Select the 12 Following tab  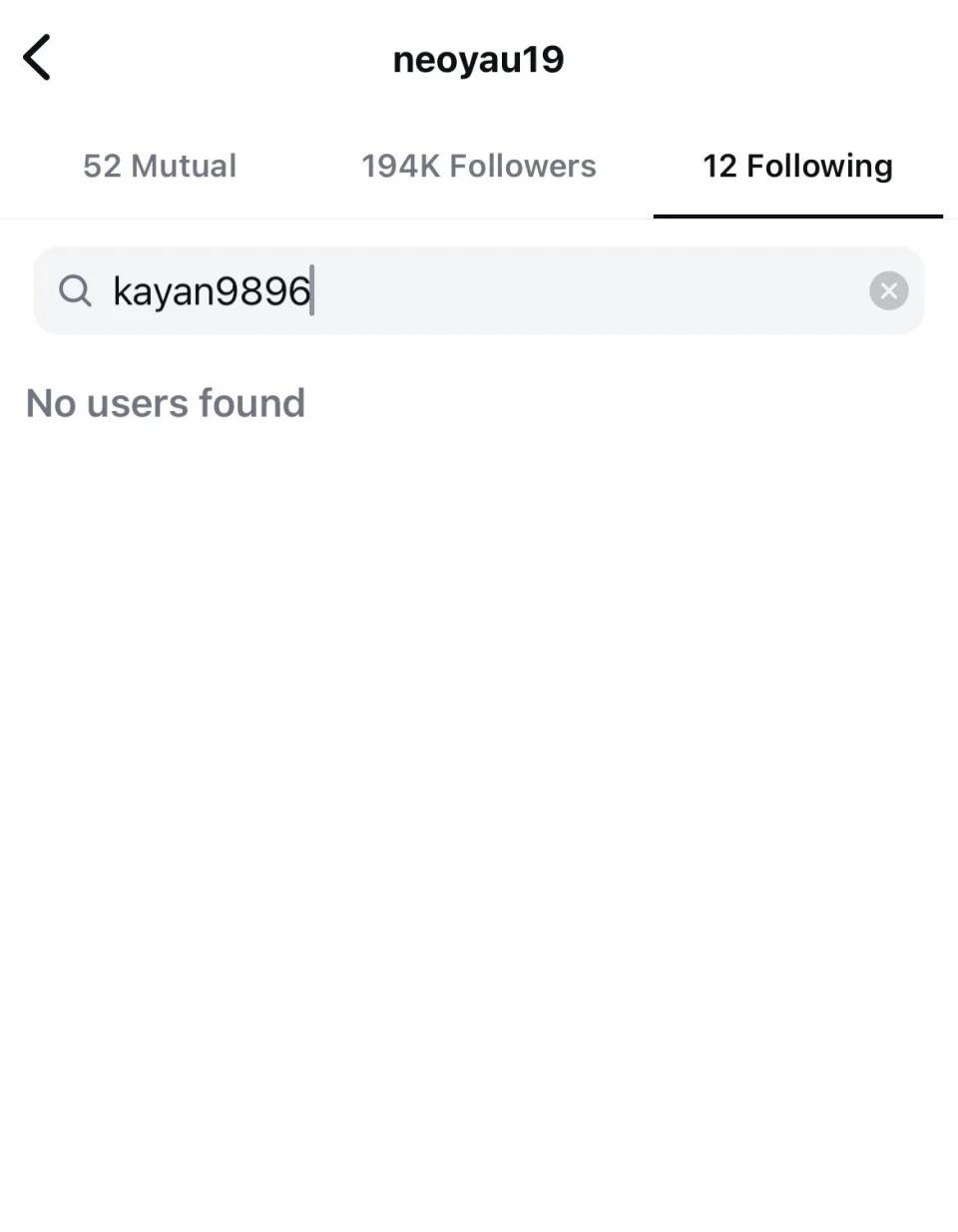pyautogui.click(x=797, y=166)
